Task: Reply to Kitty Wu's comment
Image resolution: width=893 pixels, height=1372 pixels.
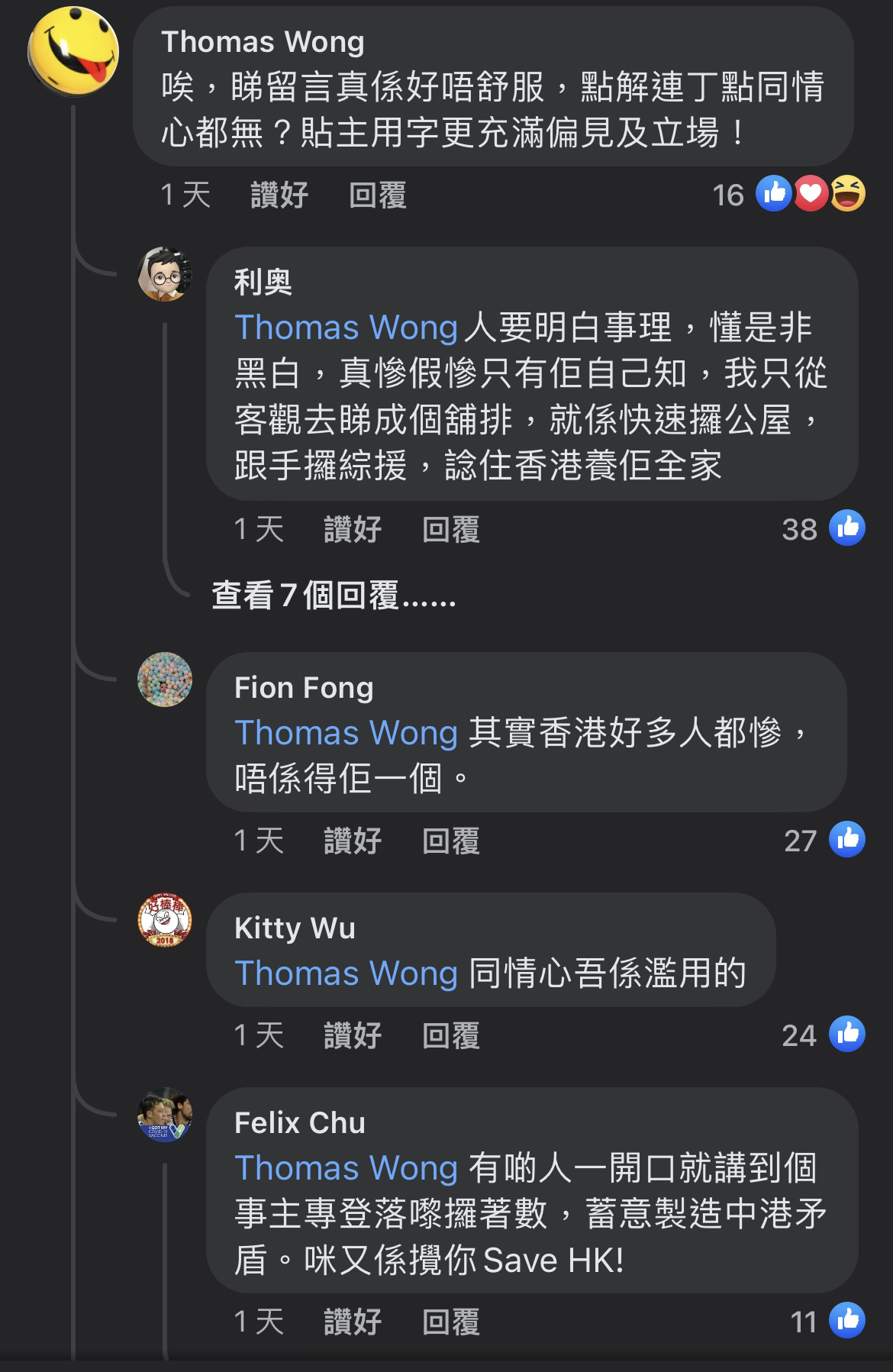Action: [x=450, y=1035]
